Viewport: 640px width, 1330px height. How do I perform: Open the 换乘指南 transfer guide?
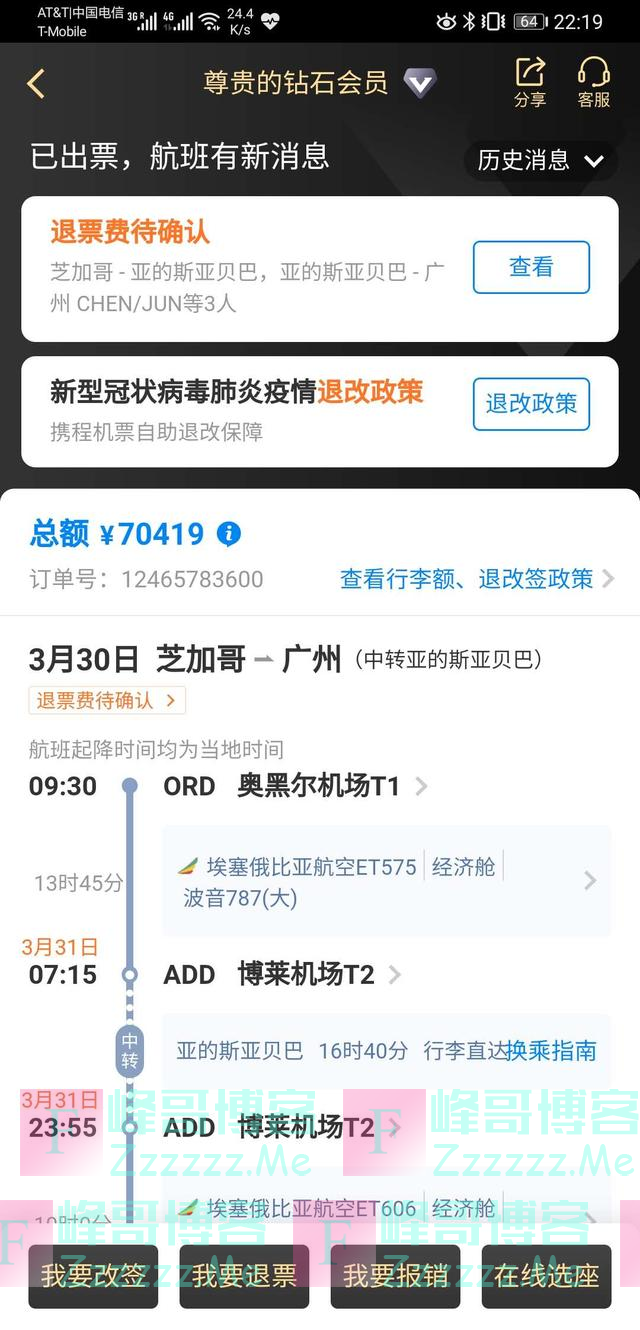552,1051
